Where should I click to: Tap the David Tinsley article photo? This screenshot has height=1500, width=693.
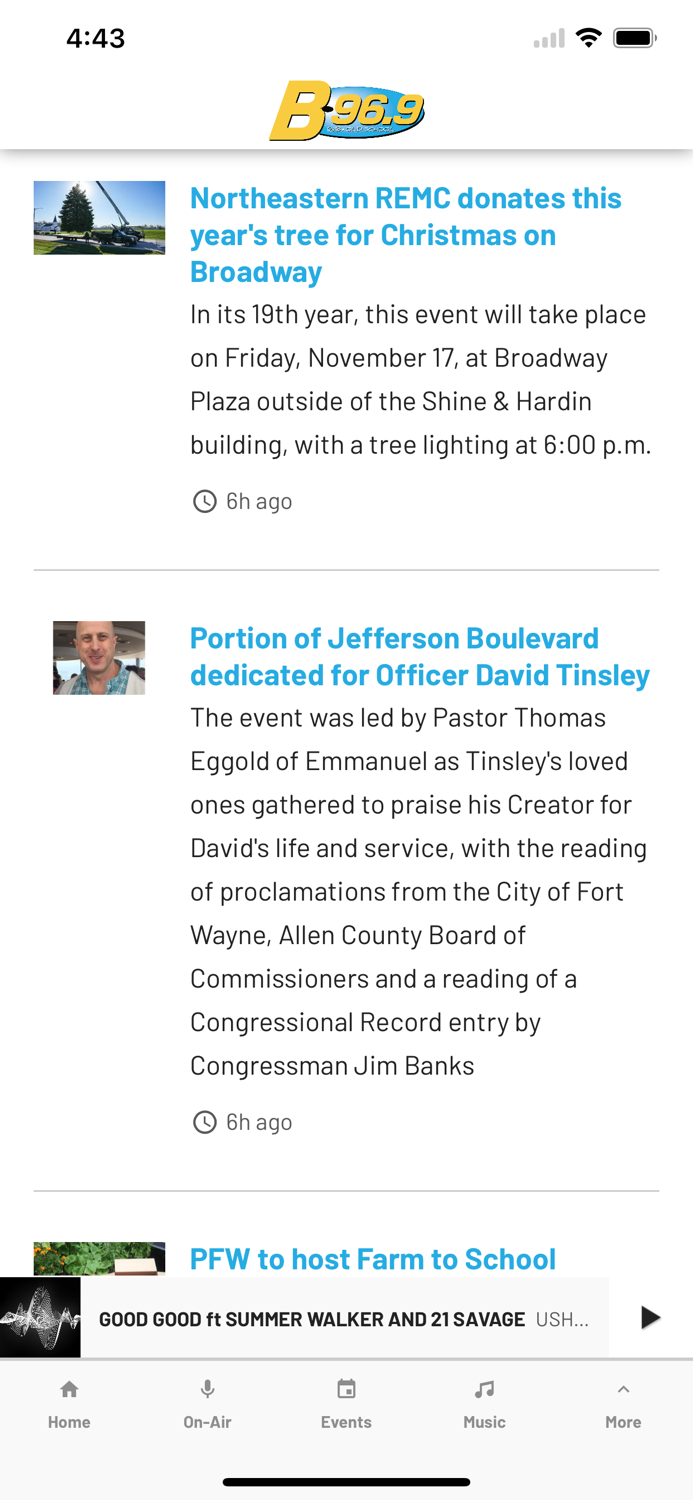point(99,658)
